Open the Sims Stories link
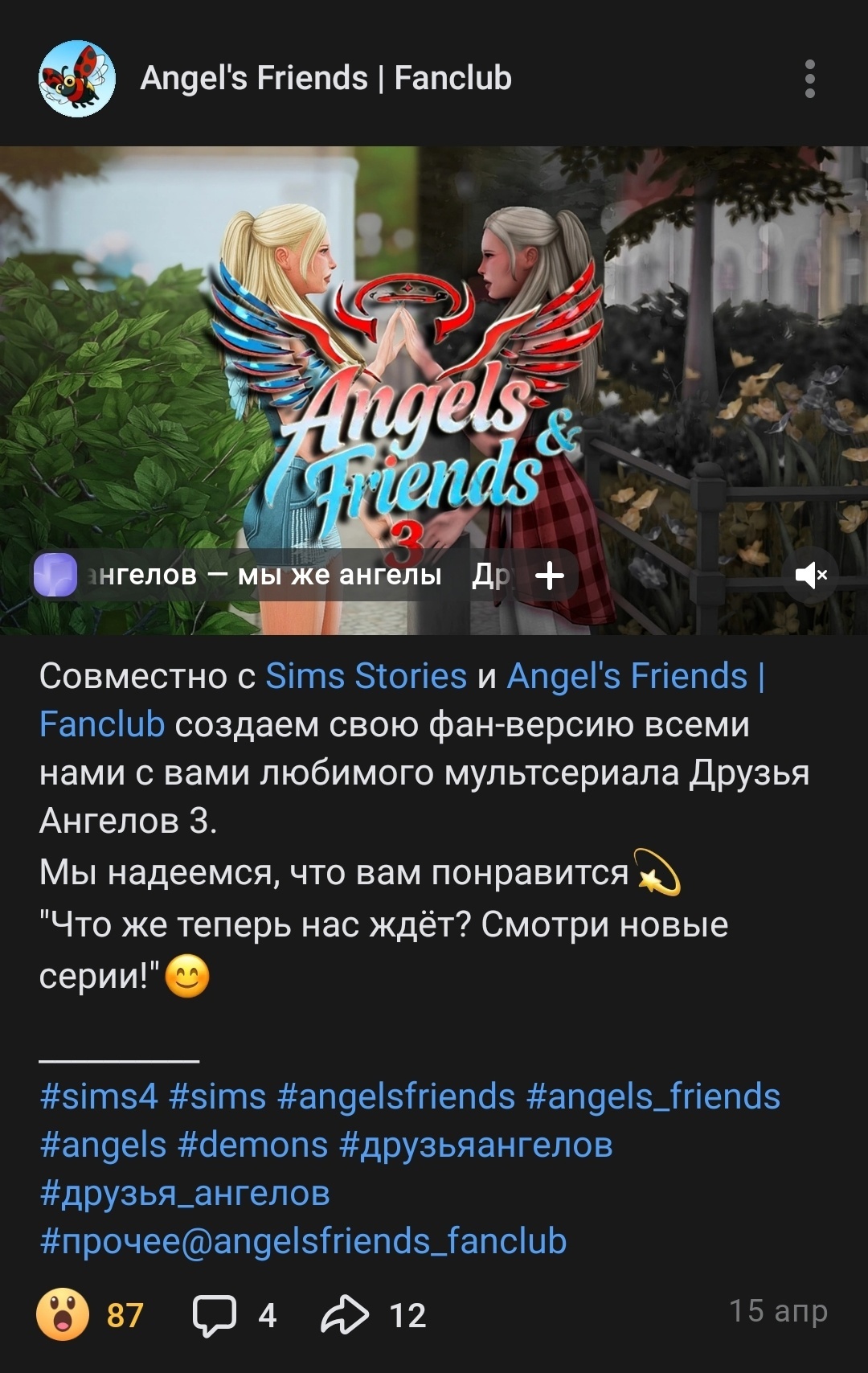 point(366,676)
